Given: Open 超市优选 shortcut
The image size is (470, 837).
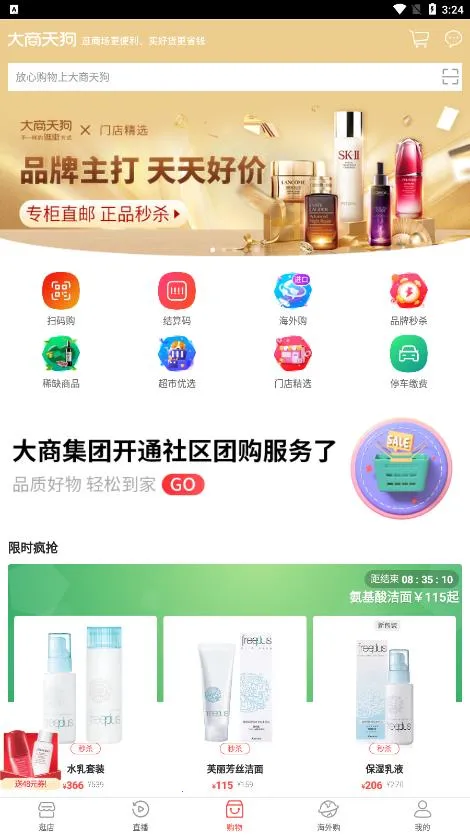Looking at the screenshot, I should 177,362.
